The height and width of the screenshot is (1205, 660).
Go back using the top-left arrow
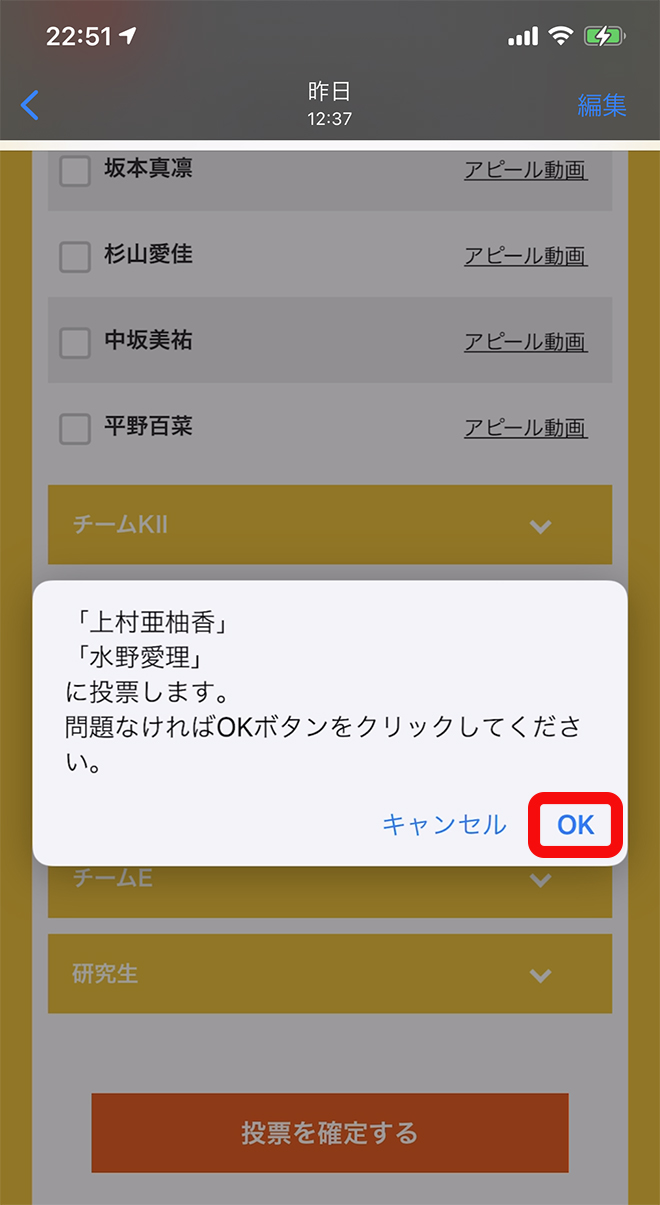[x=30, y=104]
